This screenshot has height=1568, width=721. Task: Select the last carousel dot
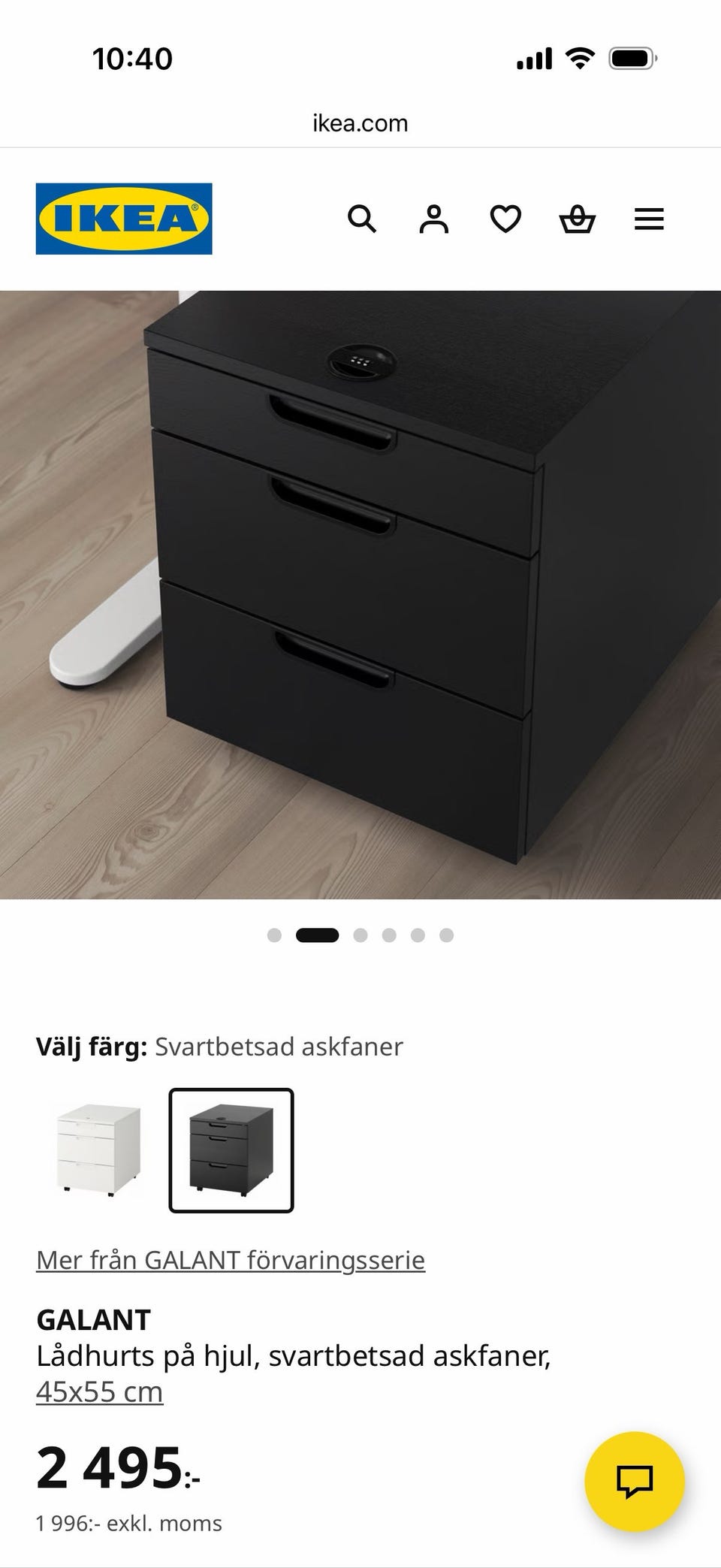(447, 935)
